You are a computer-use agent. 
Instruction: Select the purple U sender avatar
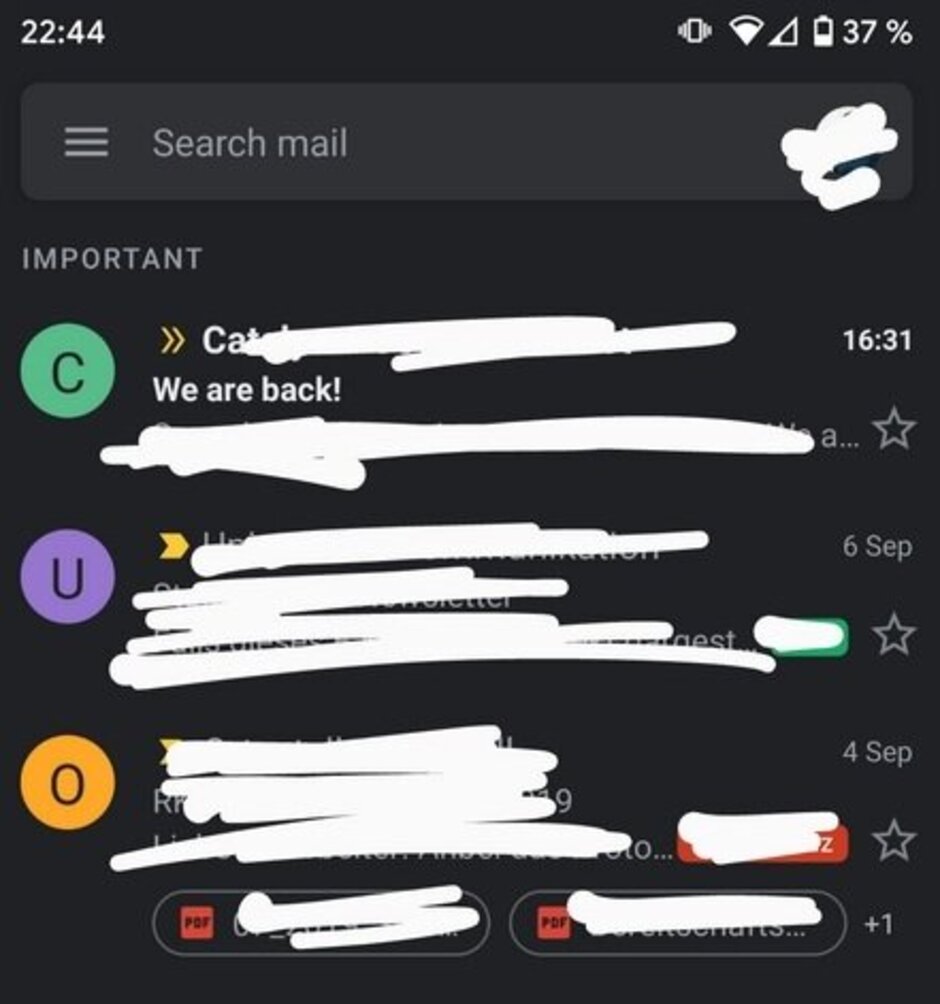tap(67, 577)
